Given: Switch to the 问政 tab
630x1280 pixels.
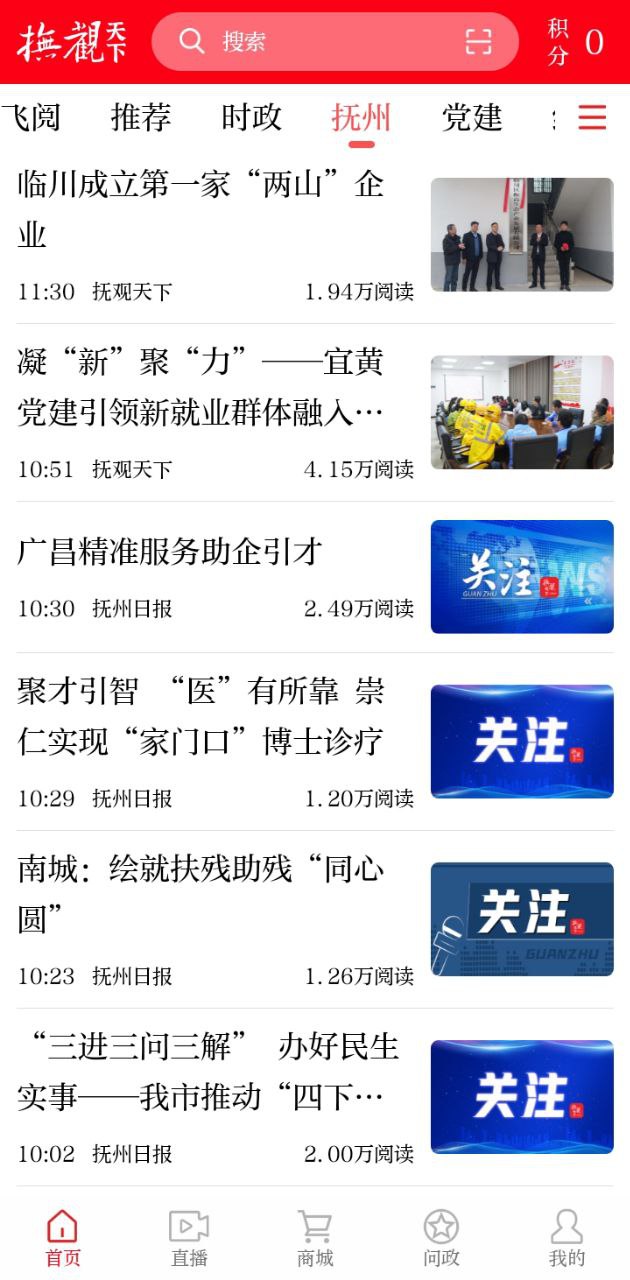Looking at the screenshot, I should 441,1238.
